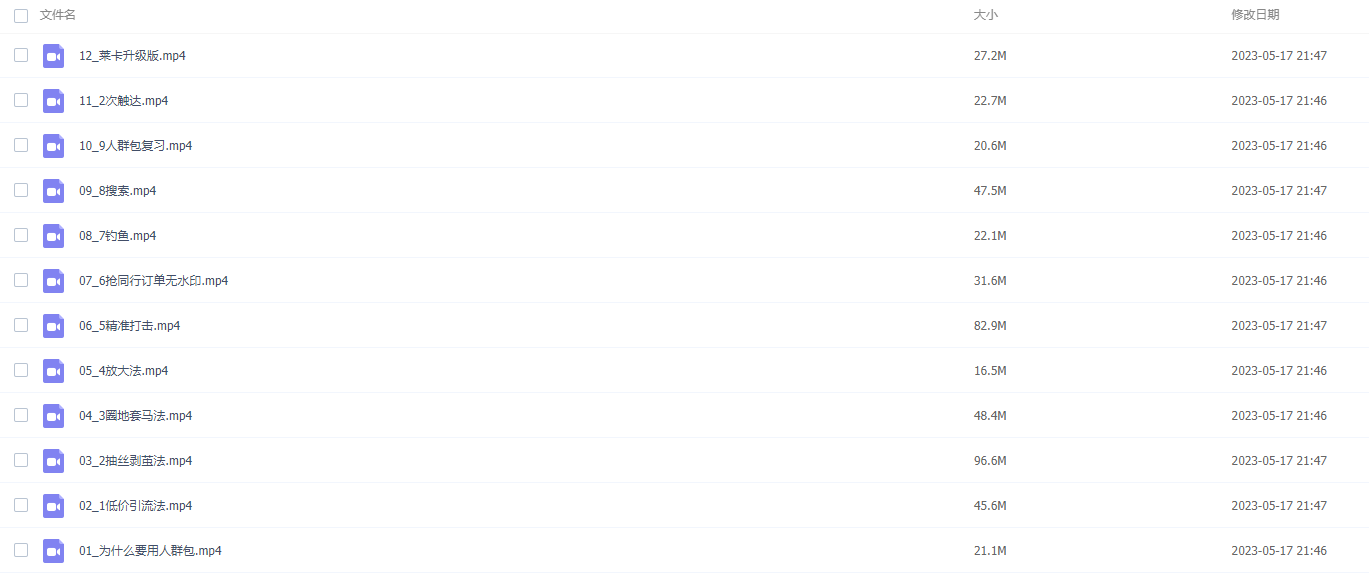1369x583 pixels.
Task: Open 12_莱卡升级版.mp4 video file
Action: click(132, 56)
